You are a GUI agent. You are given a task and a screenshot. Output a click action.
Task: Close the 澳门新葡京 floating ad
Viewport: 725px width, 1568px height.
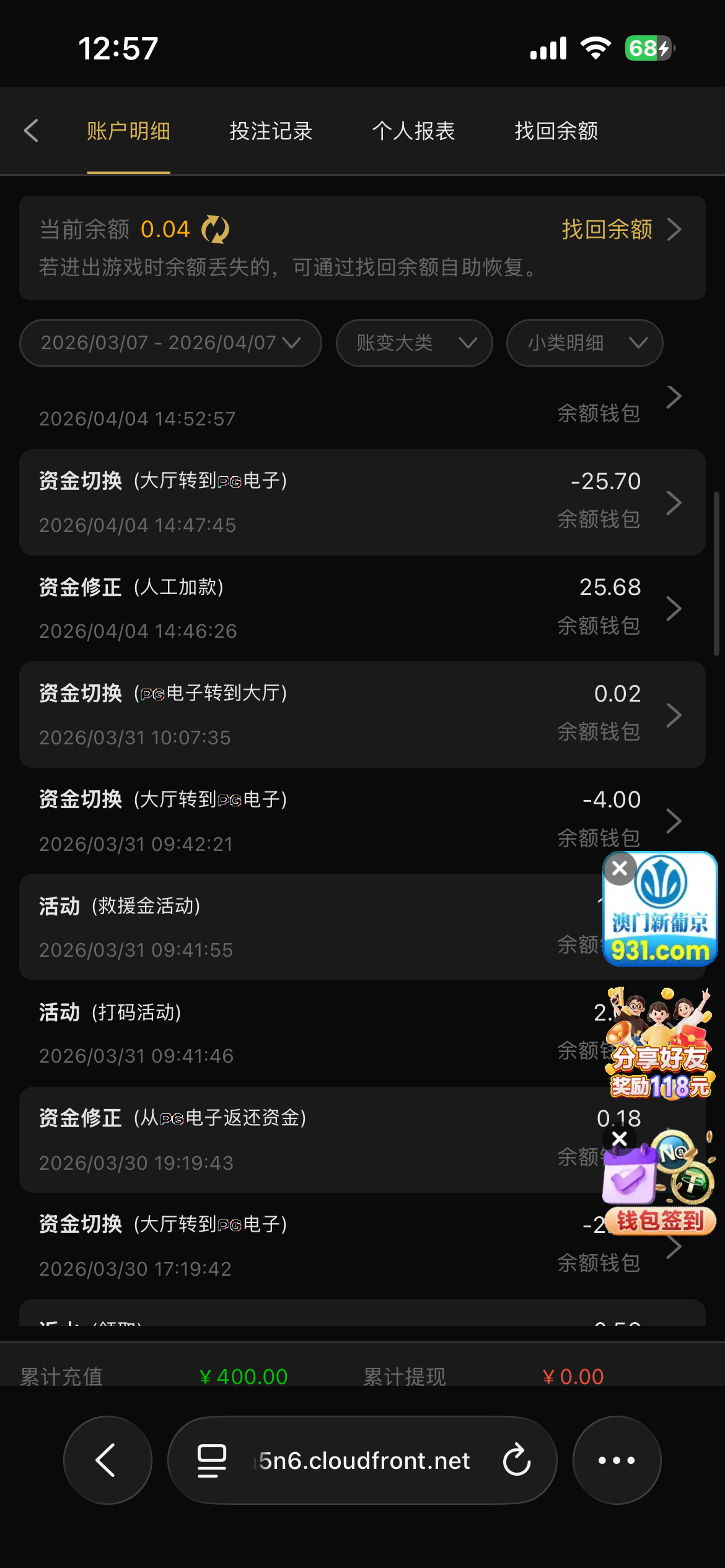coord(620,868)
